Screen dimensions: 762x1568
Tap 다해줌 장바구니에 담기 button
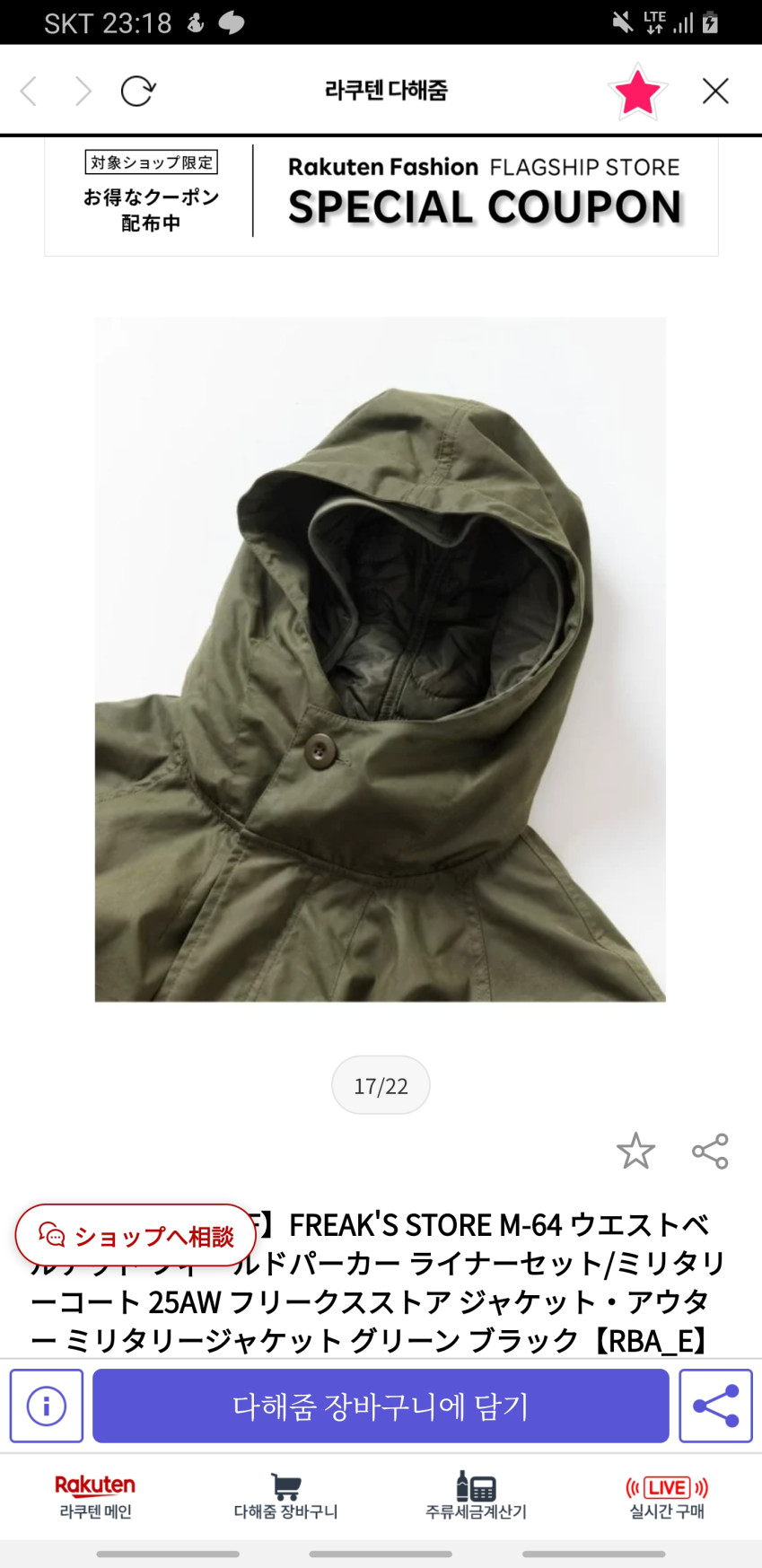tap(381, 1406)
